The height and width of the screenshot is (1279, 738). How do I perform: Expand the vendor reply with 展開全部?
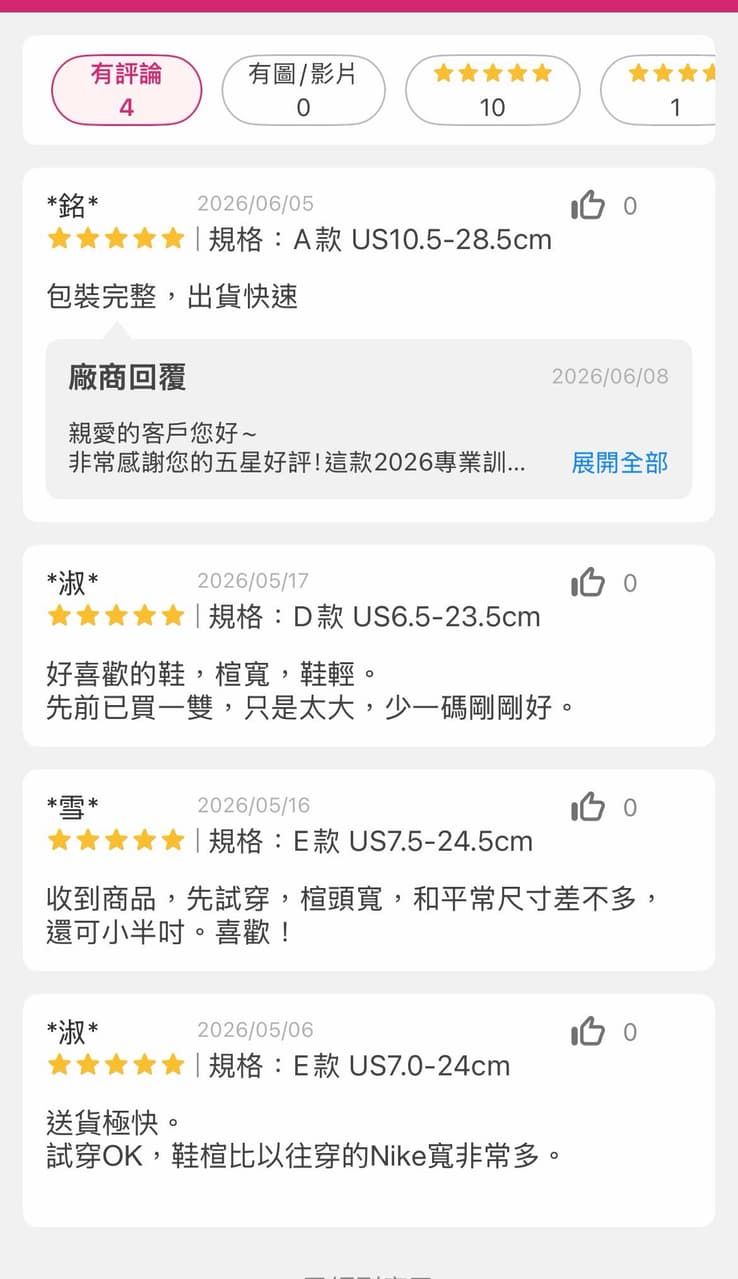[x=619, y=462]
